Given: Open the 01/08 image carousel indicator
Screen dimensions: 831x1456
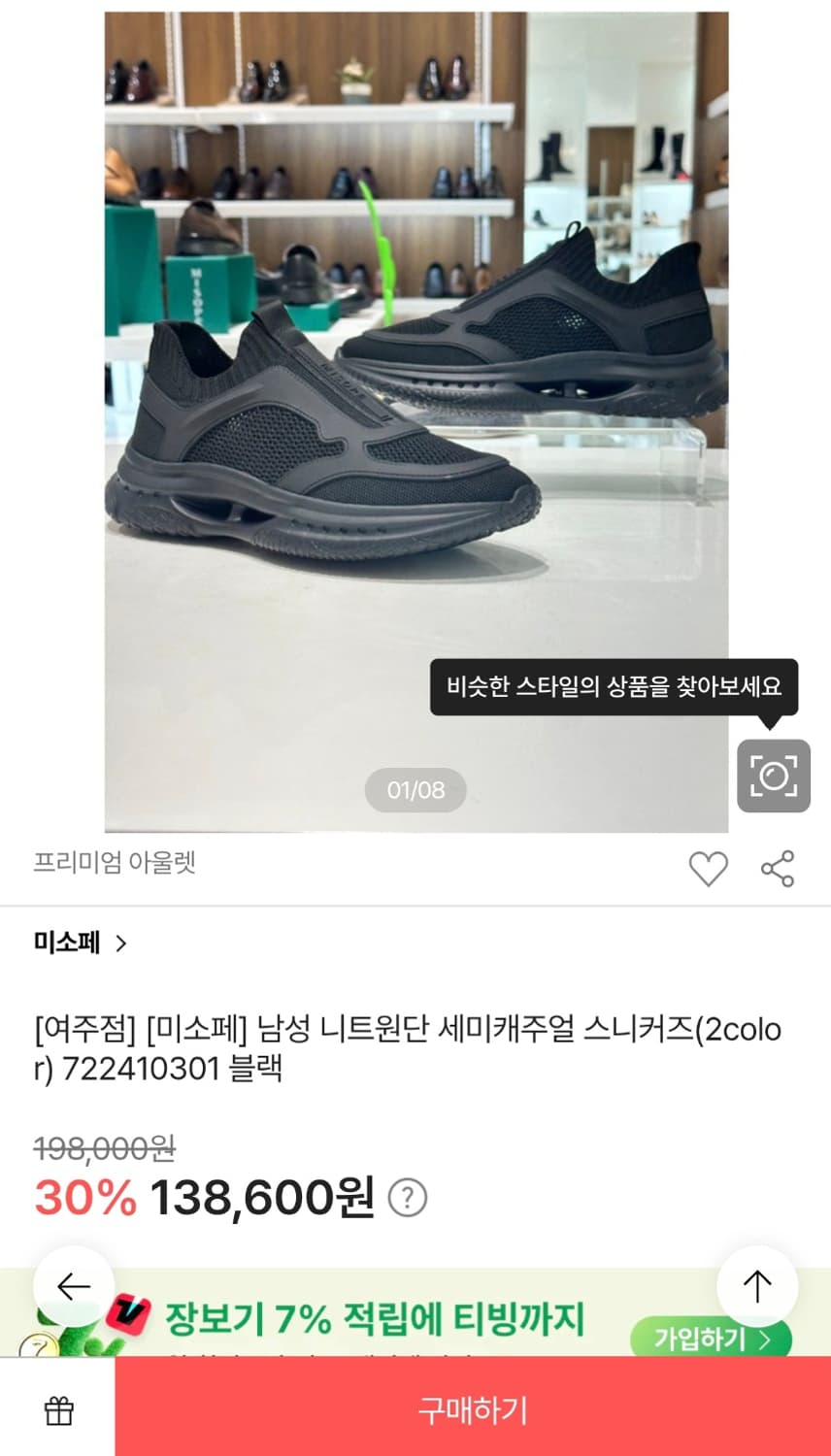Looking at the screenshot, I should pos(415,790).
